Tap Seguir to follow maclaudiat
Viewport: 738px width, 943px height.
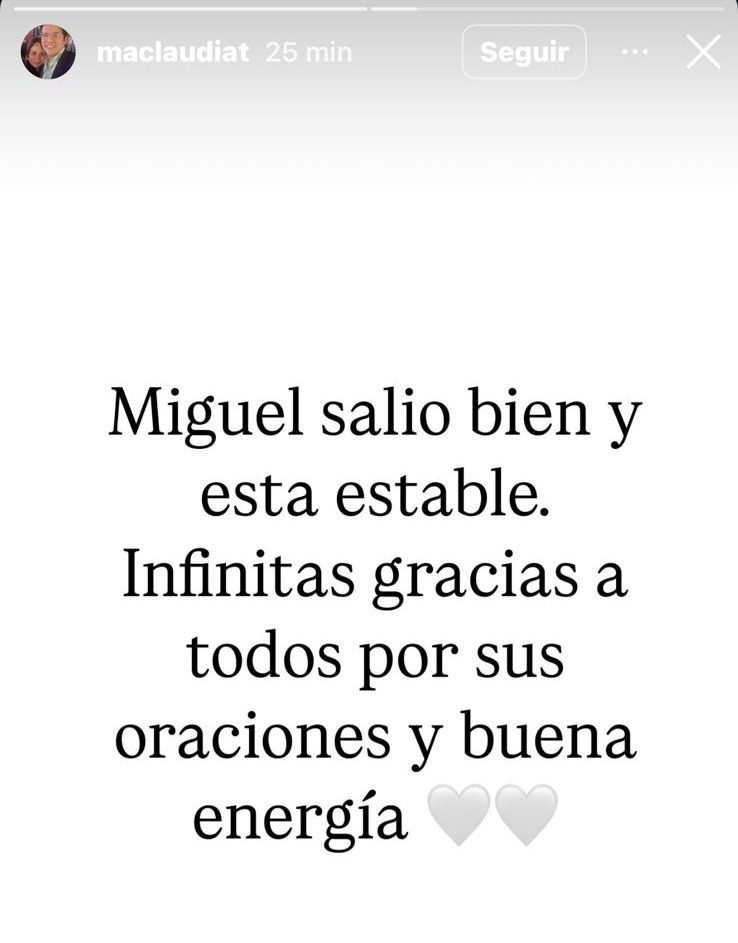(524, 52)
